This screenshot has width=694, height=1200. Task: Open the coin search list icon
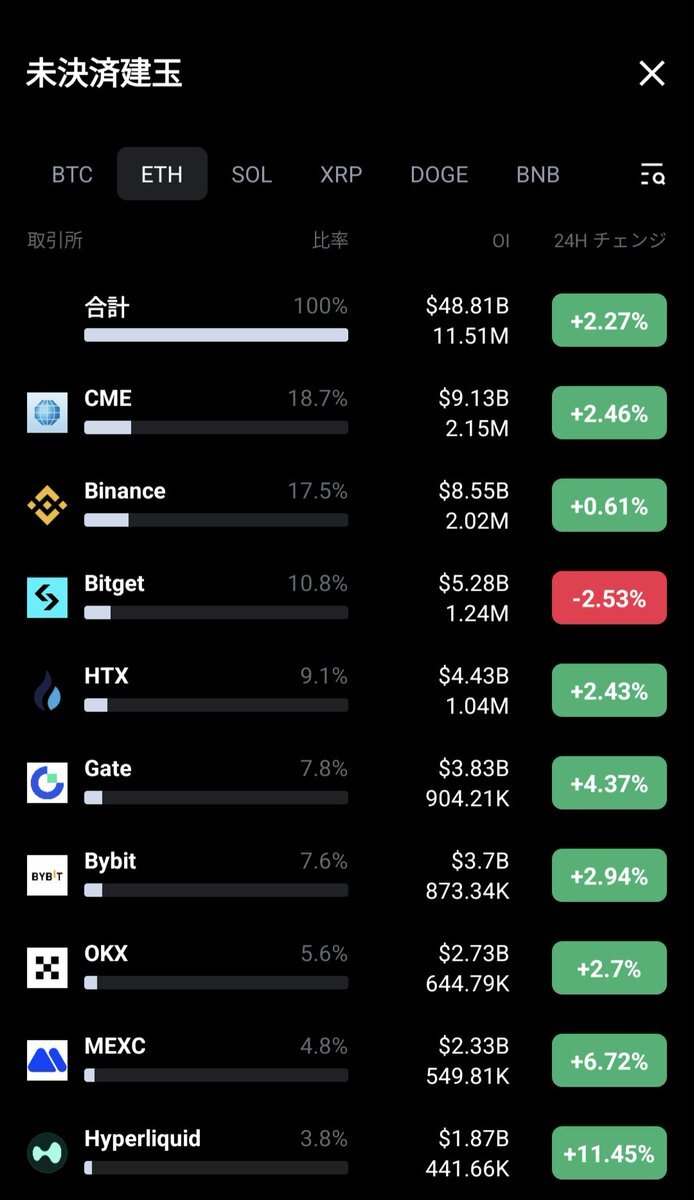point(652,175)
